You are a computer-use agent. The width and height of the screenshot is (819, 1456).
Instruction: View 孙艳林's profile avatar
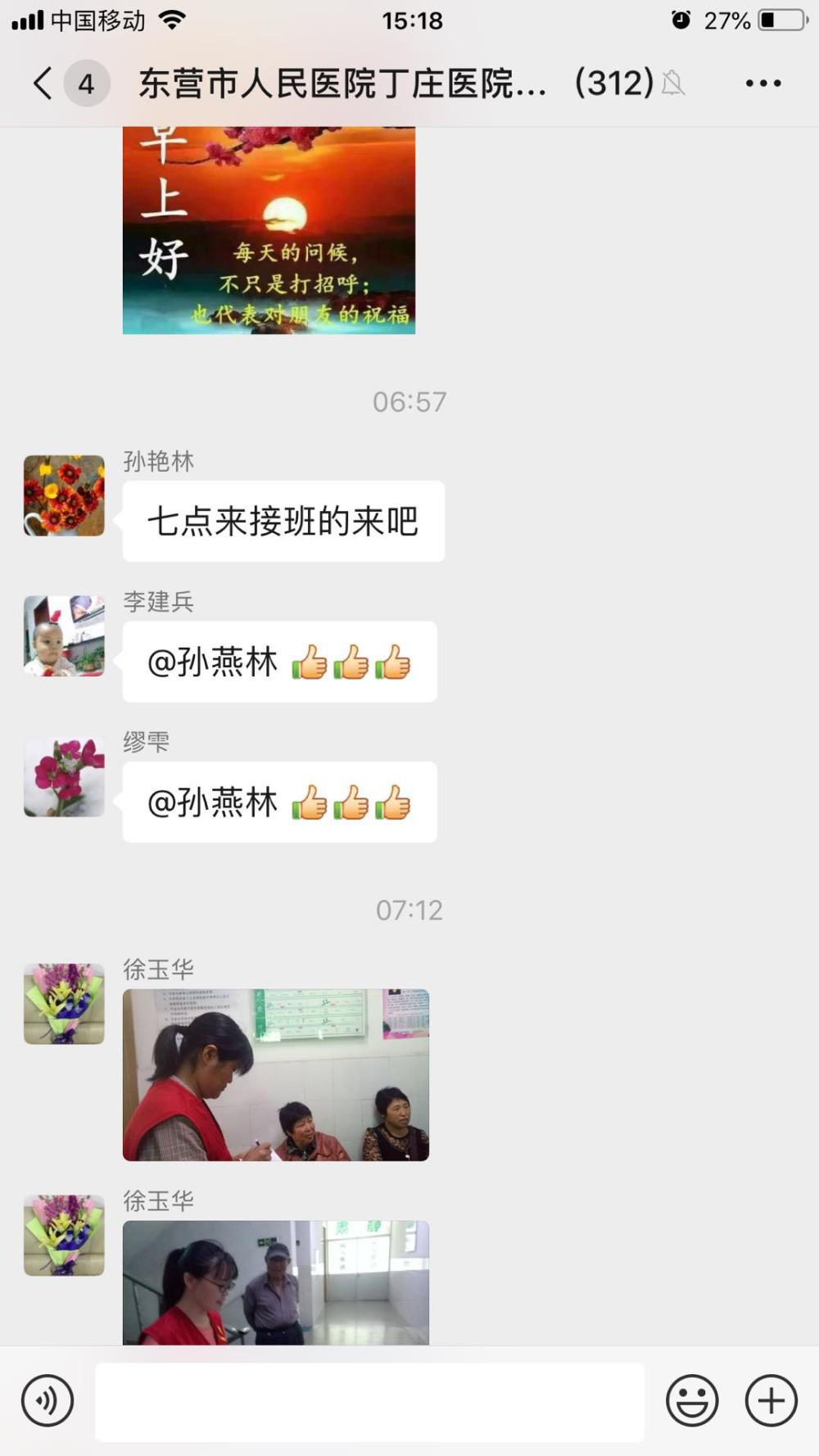[64, 495]
